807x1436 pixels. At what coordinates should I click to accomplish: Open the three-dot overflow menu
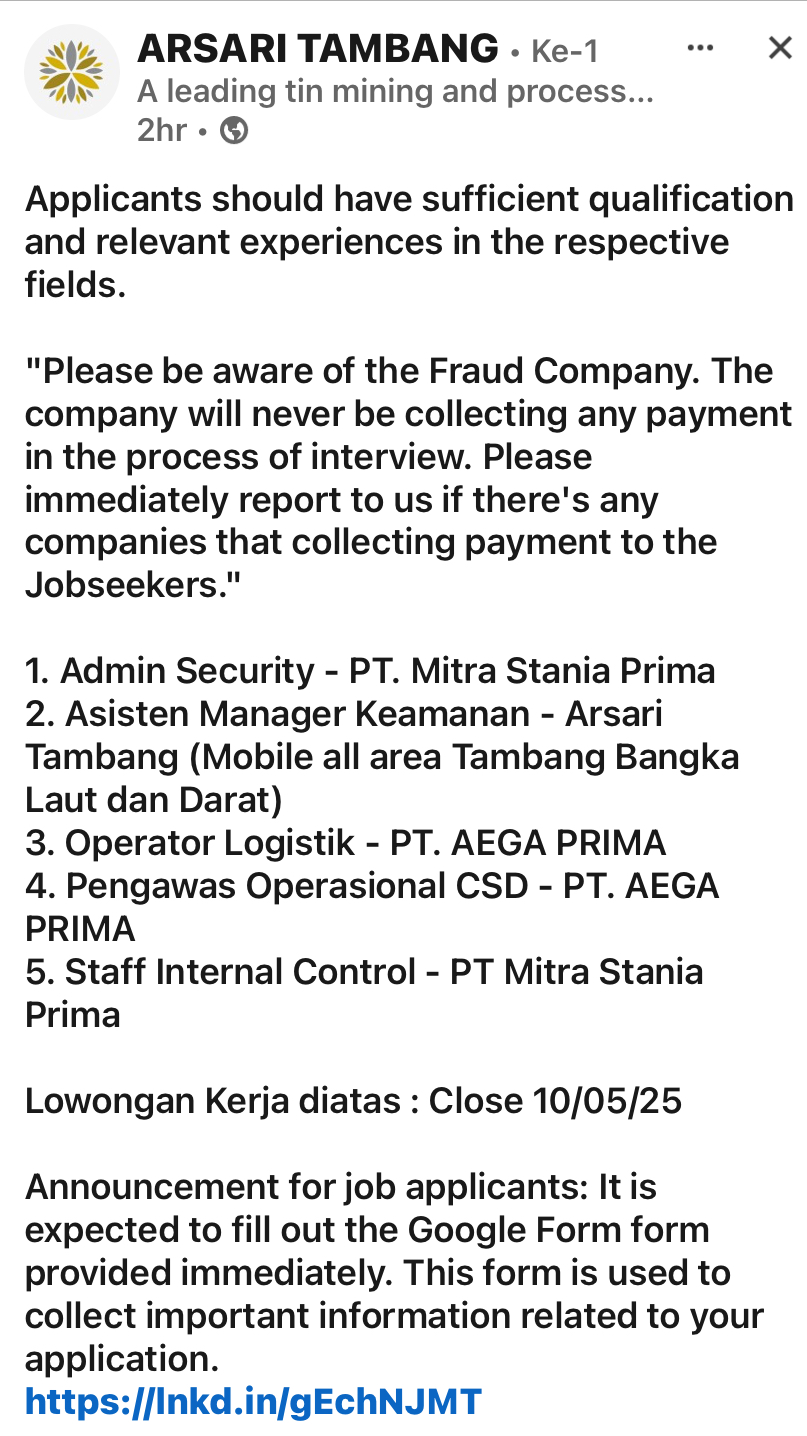point(700,48)
